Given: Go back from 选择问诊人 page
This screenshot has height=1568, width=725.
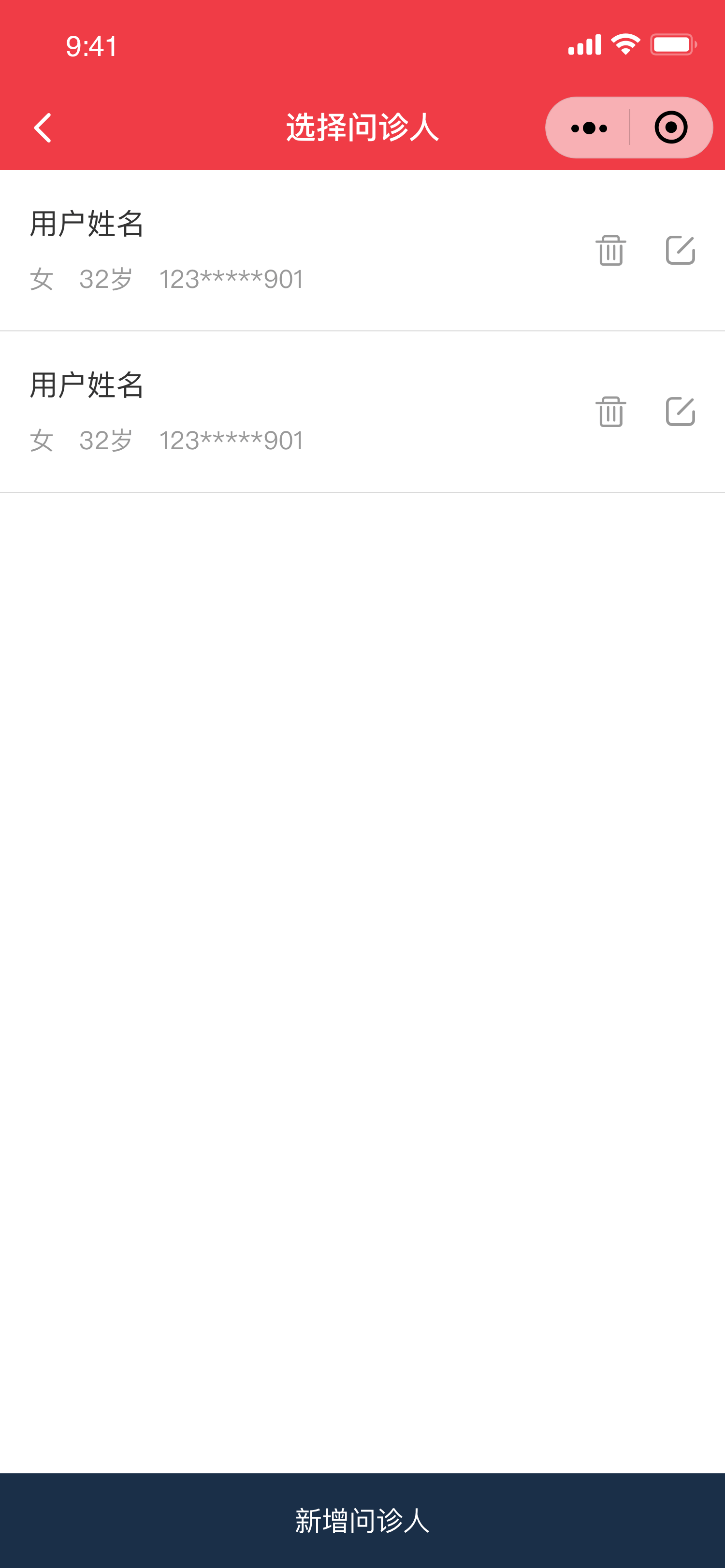Looking at the screenshot, I should click(43, 128).
